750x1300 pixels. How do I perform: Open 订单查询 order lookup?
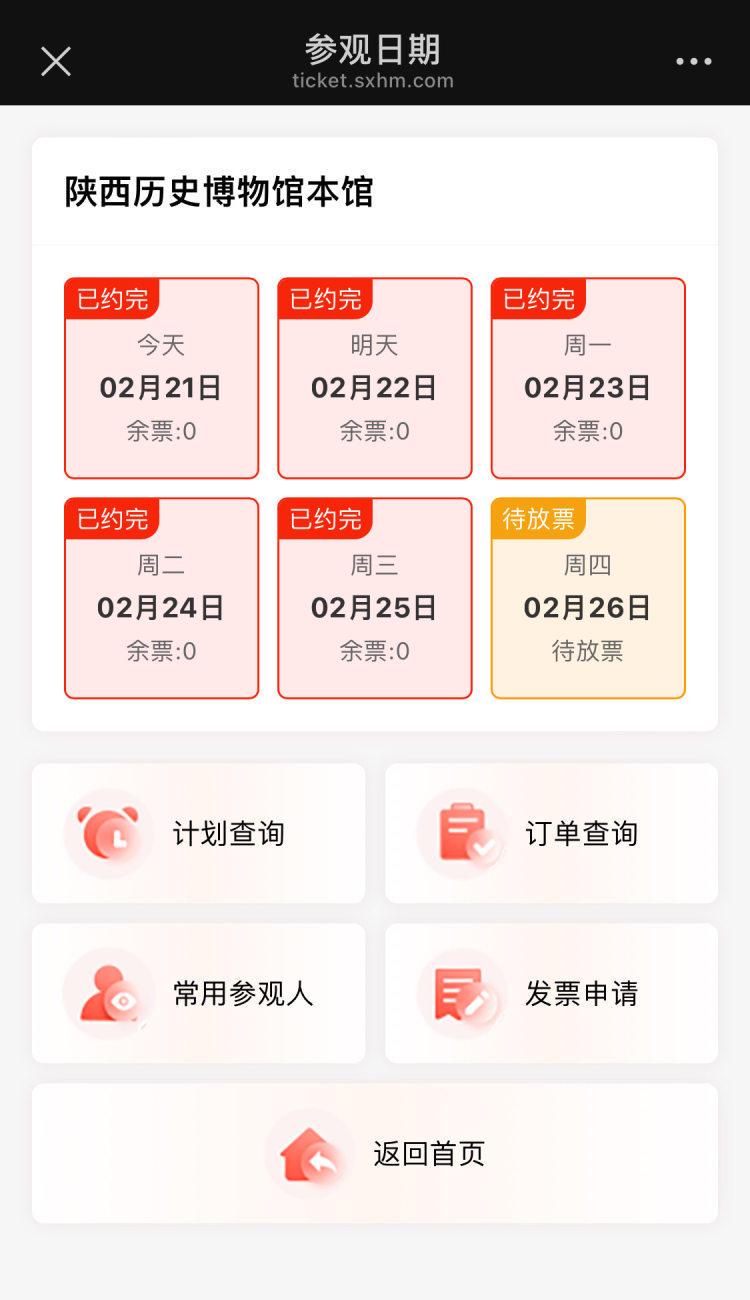551,833
